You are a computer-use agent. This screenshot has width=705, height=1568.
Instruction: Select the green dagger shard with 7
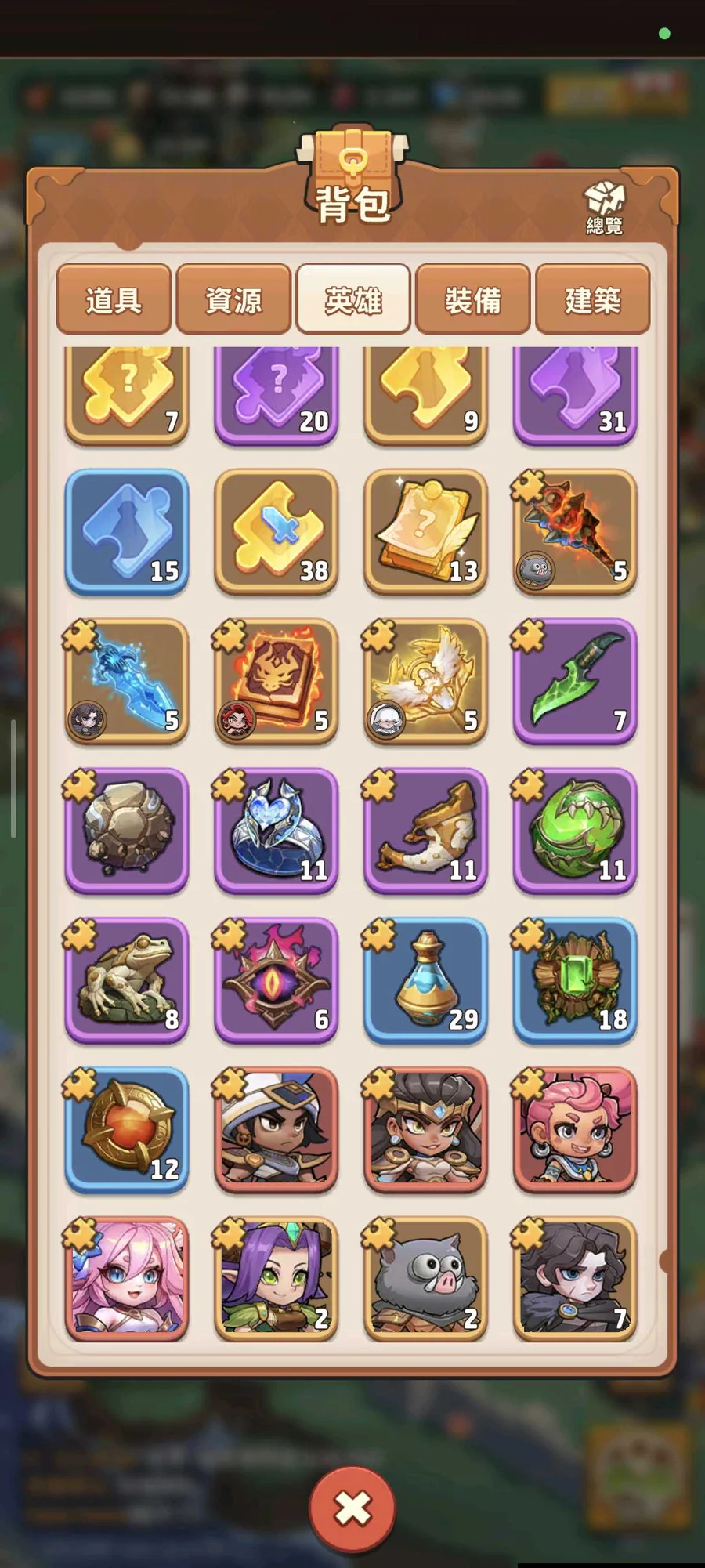click(575, 679)
